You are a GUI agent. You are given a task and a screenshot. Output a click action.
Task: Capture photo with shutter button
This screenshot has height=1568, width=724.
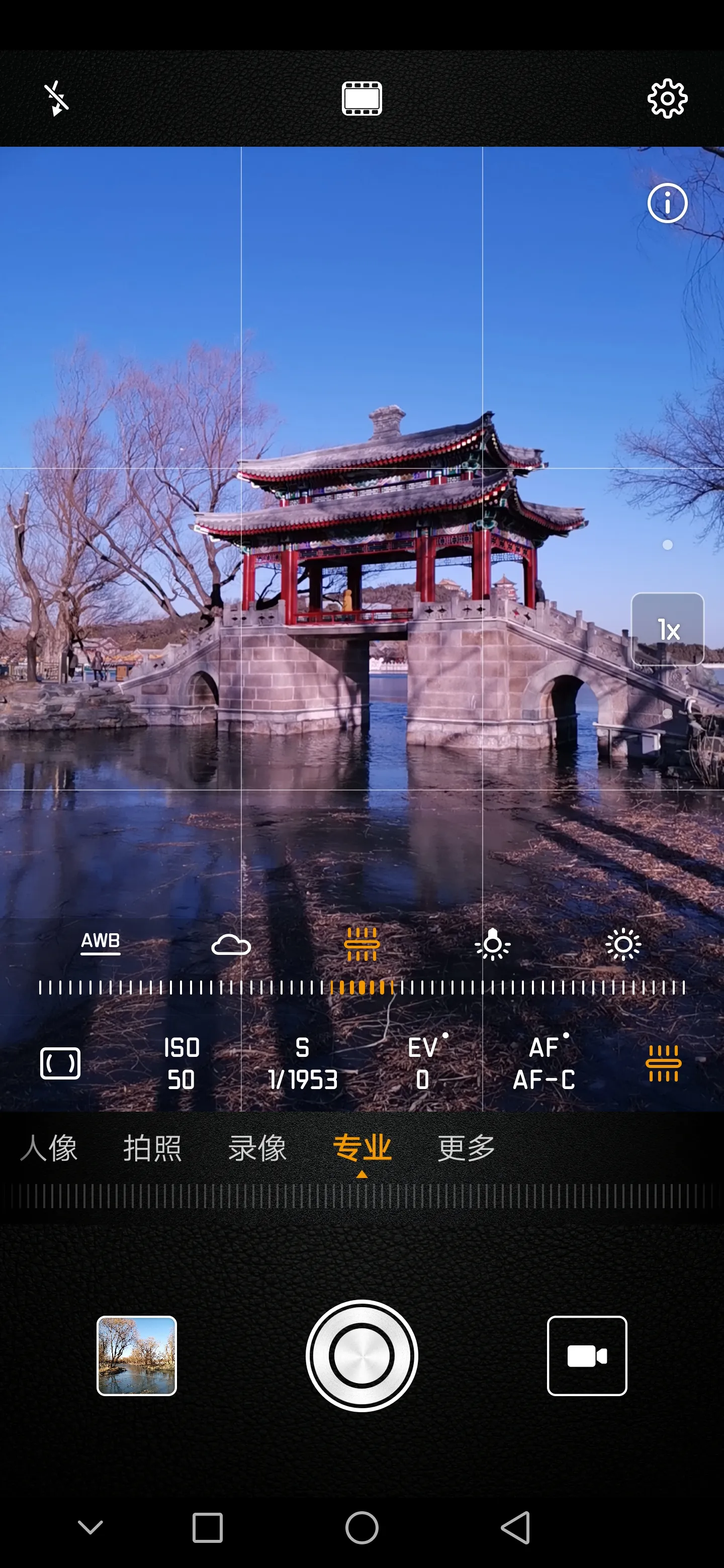[x=361, y=1355]
